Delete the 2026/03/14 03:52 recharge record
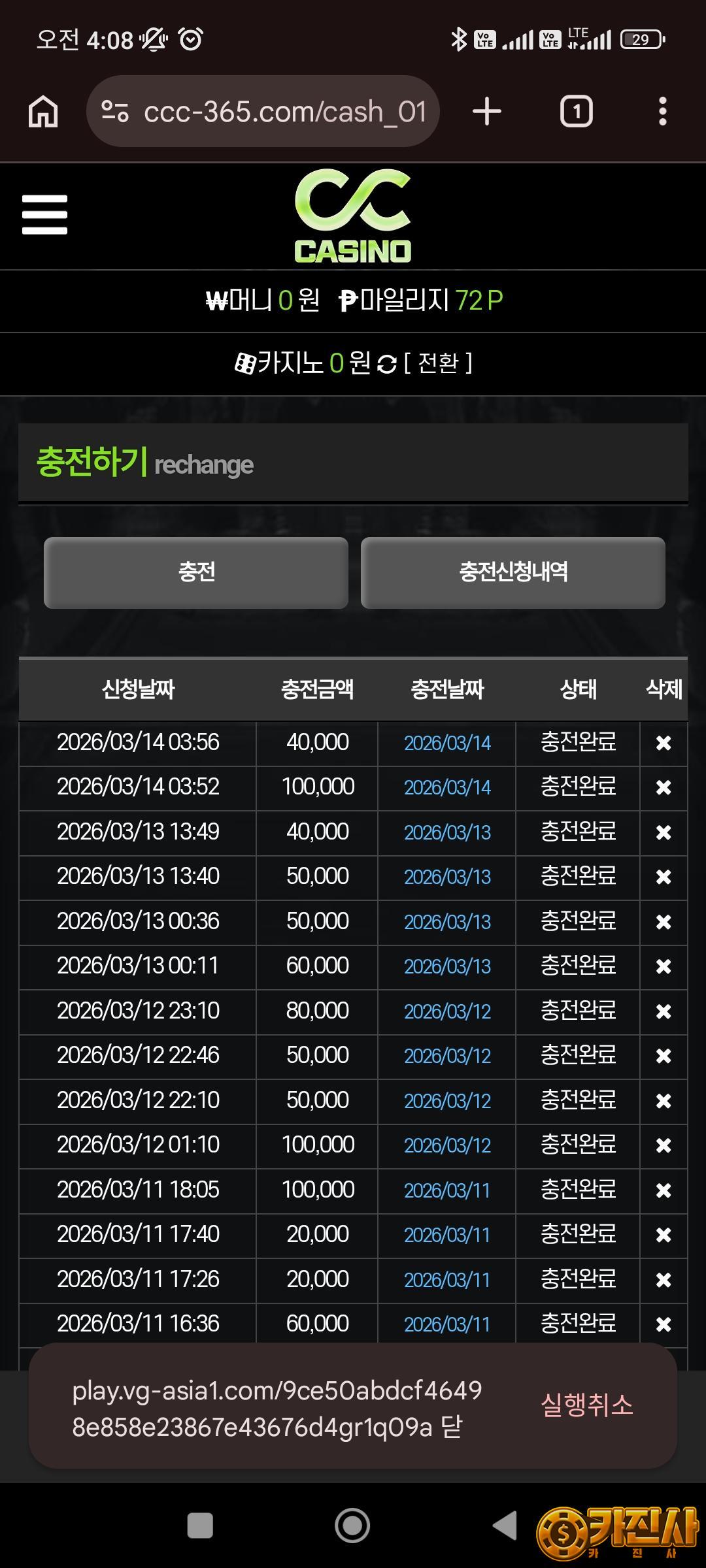Viewport: 706px width, 1568px height. point(664,787)
